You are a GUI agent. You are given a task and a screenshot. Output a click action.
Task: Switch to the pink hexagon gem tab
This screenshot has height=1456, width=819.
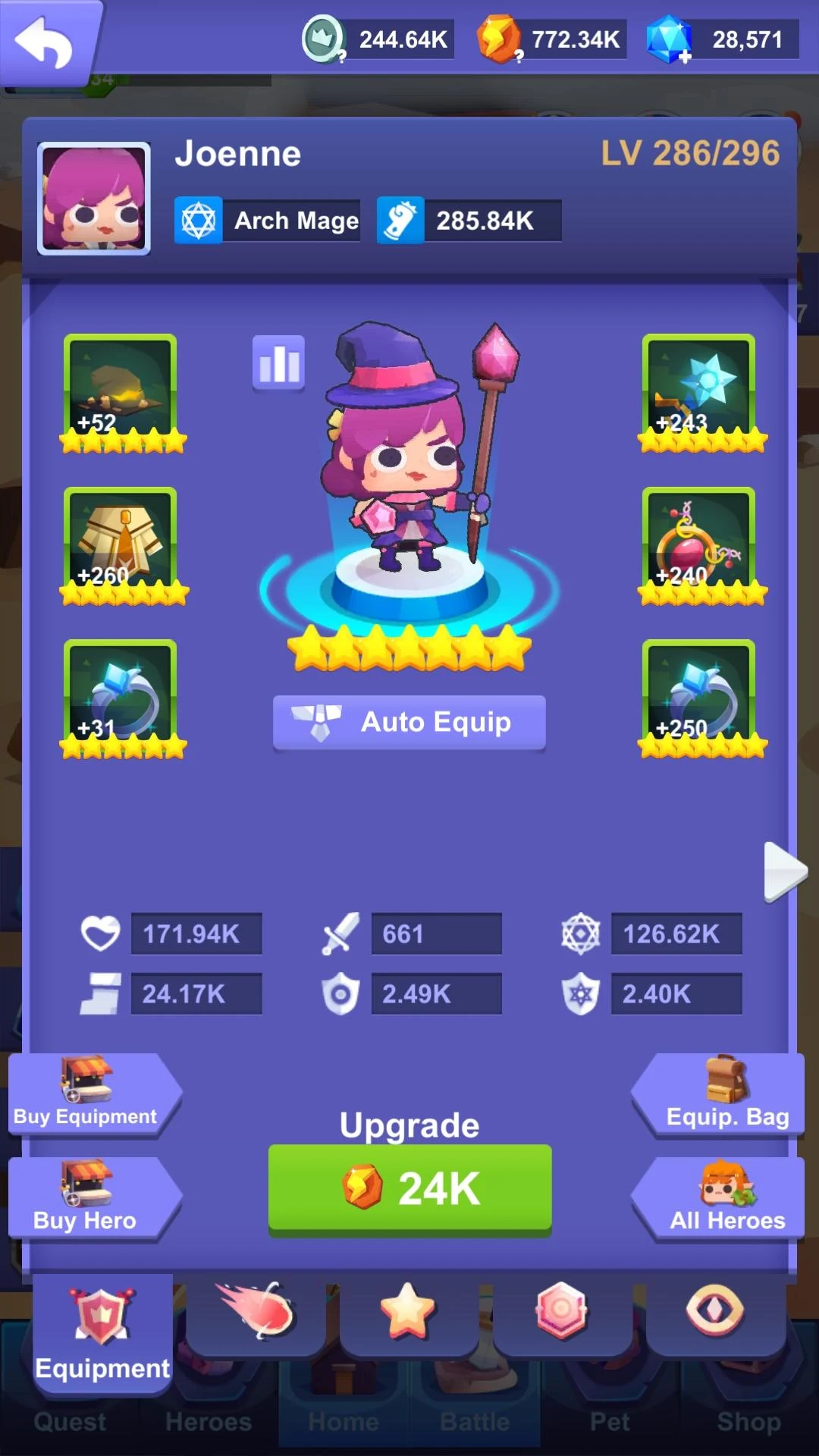point(561,1313)
